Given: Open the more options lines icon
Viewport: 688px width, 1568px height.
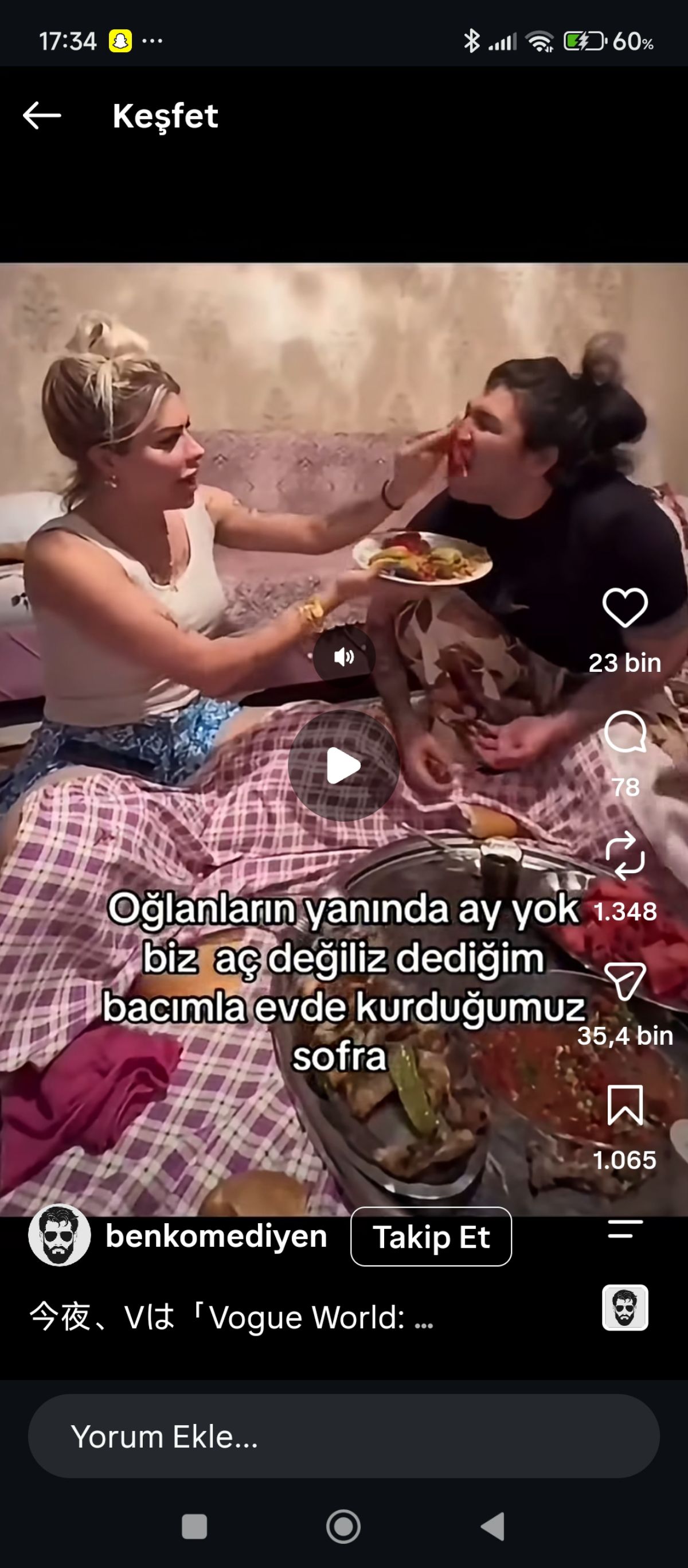Looking at the screenshot, I should [625, 1230].
